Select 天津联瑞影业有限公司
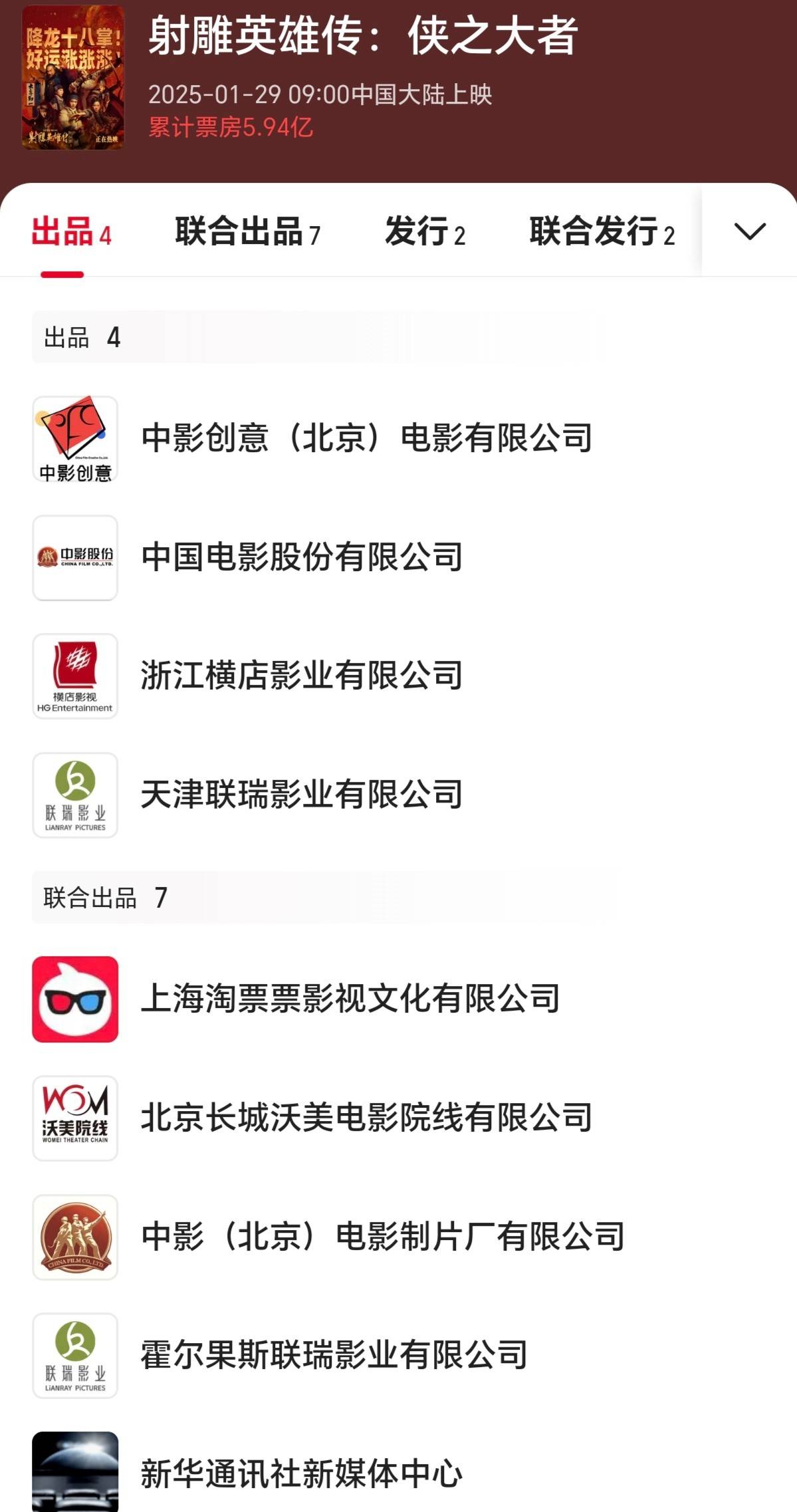The width and height of the screenshot is (797, 1512). pyautogui.click(x=302, y=795)
